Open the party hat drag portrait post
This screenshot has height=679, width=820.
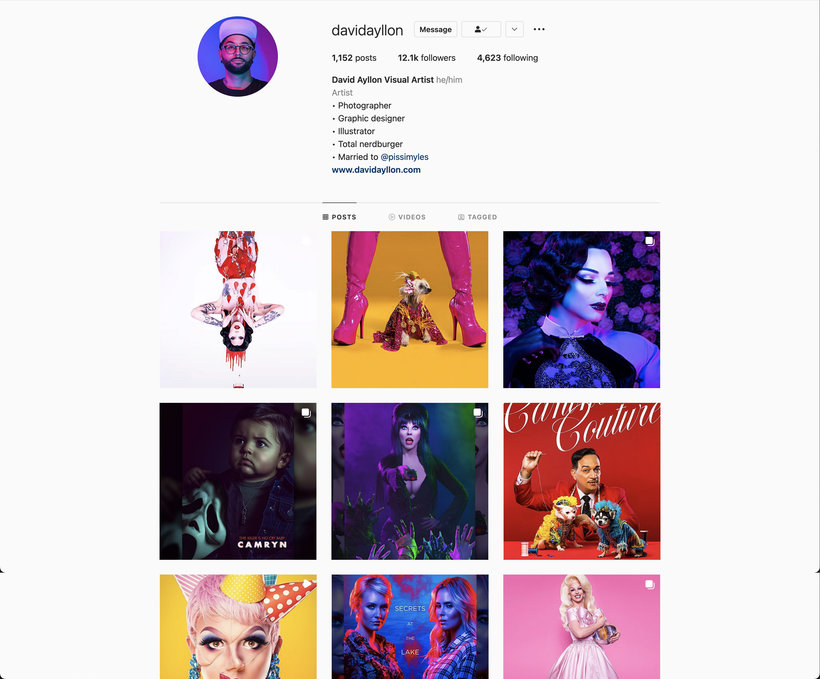tap(238, 626)
